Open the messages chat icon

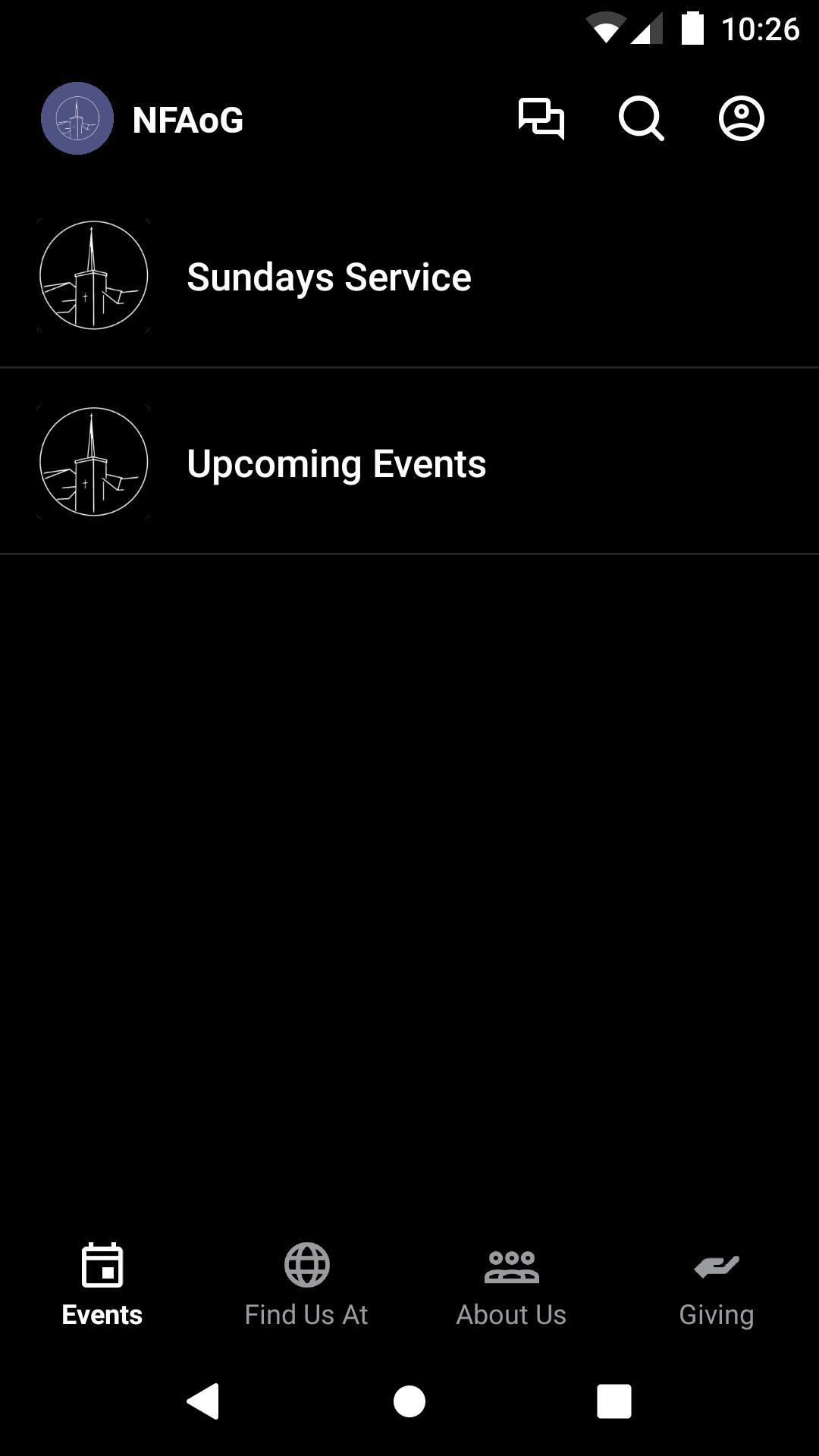(541, 119)
